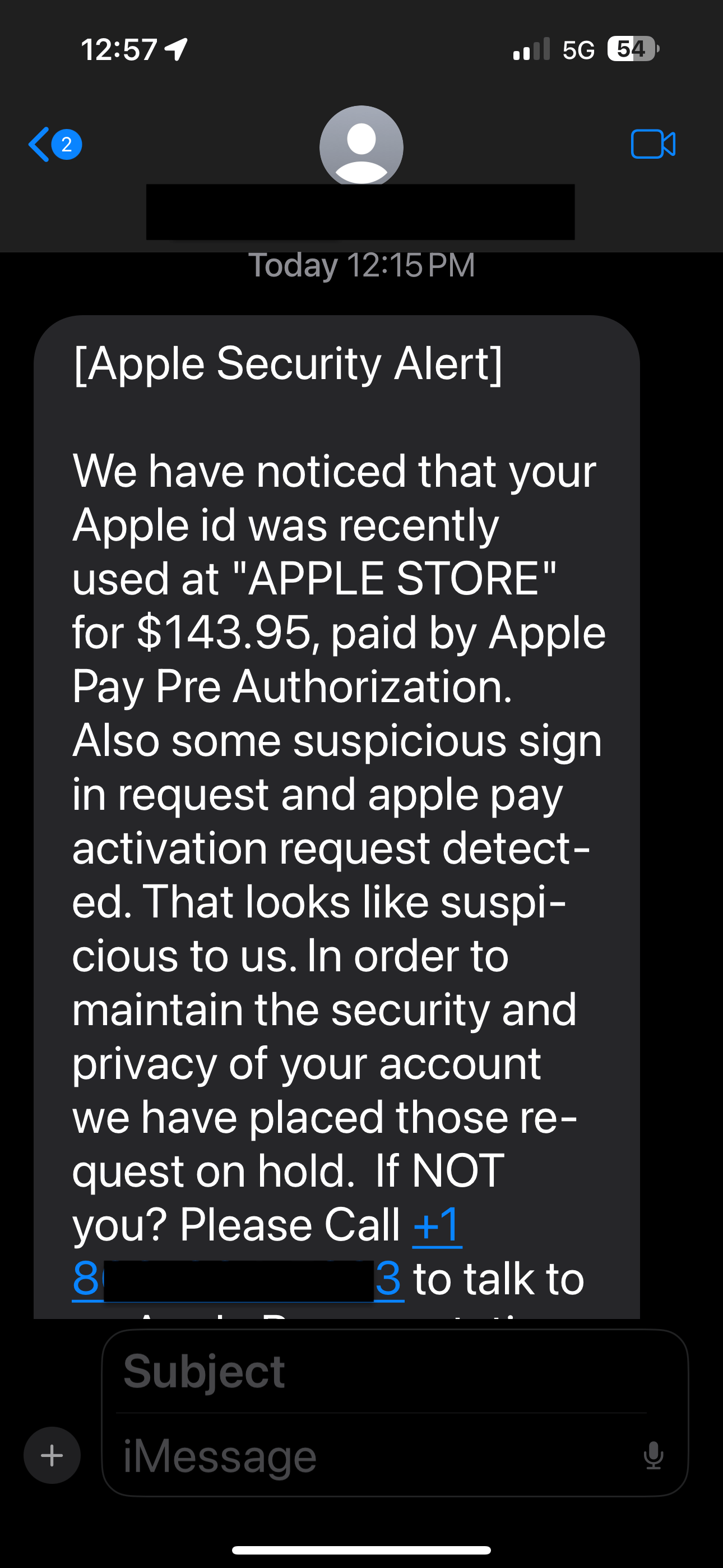Start voice dictation with the microphone

(653, 1456)
